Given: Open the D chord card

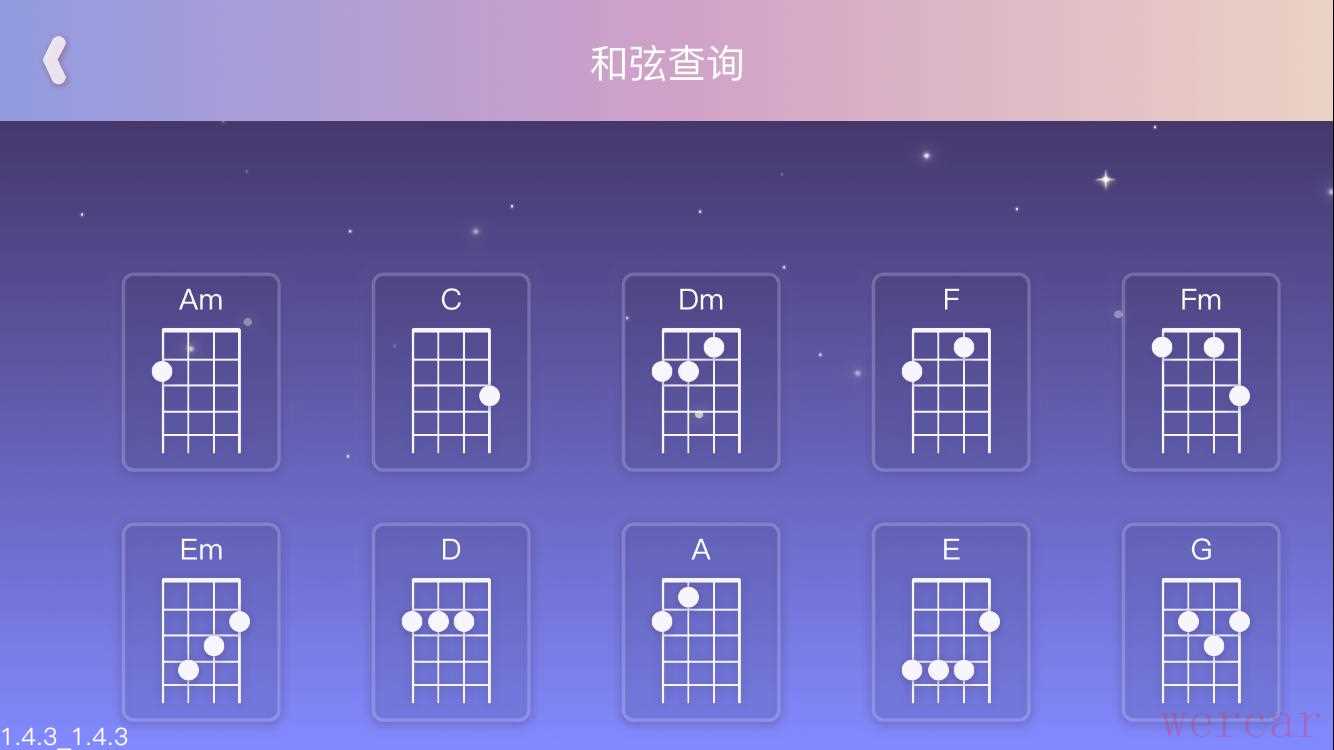Looking at the screenshot, I should [x=451, y=622].
